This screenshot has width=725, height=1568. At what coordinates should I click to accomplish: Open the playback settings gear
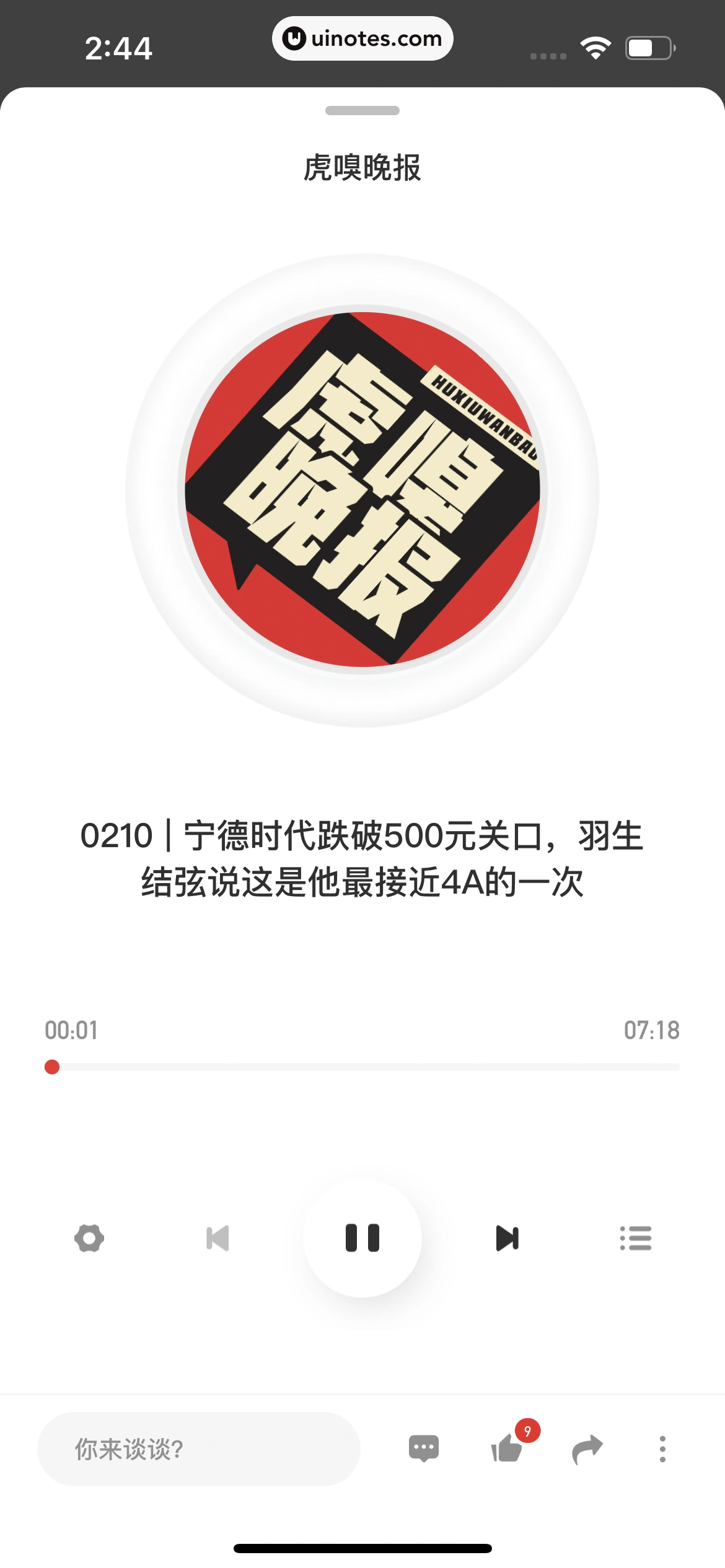89,1239
